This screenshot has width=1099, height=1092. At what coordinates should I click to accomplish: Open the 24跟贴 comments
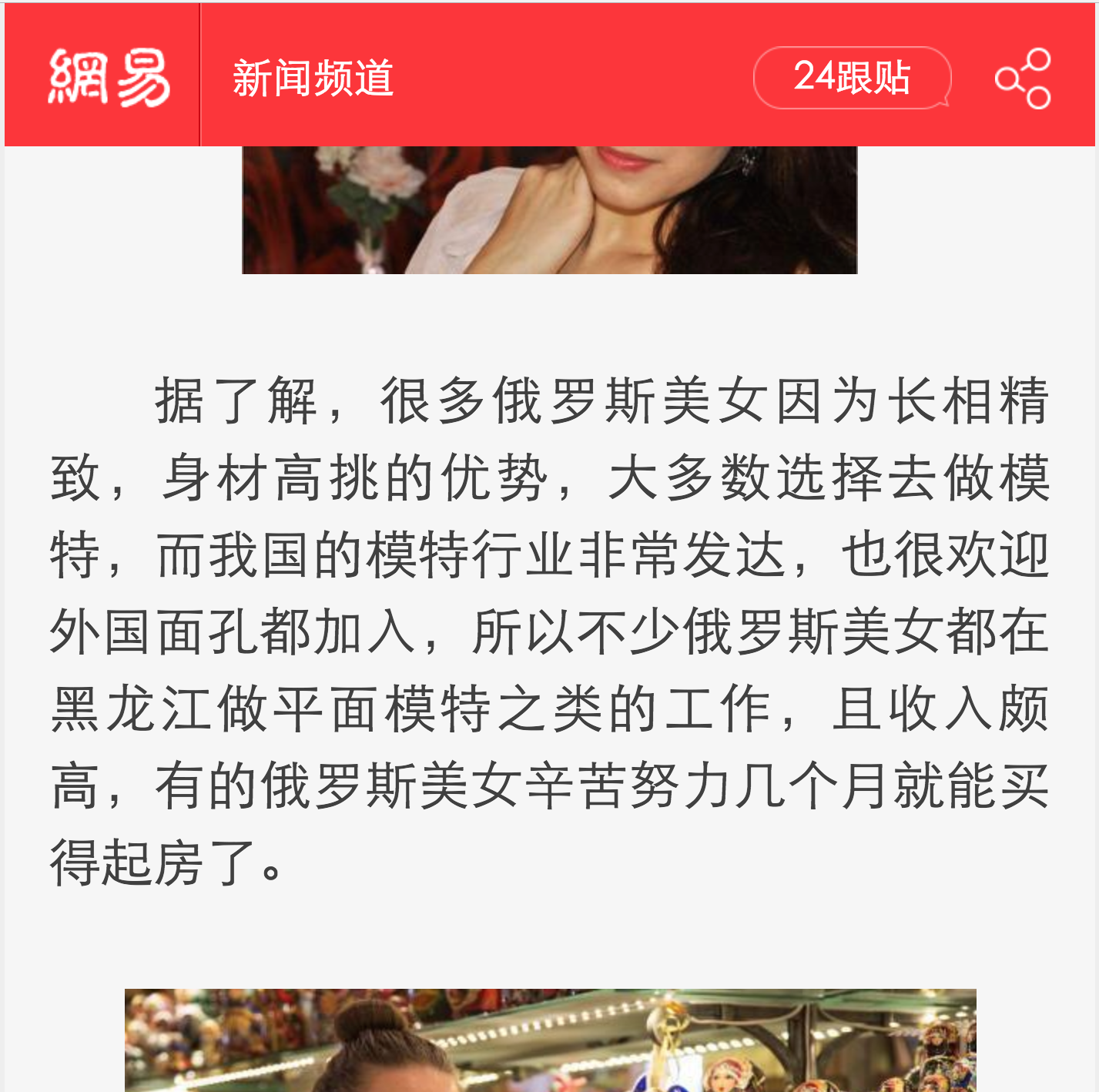click(x=852, y=78)
